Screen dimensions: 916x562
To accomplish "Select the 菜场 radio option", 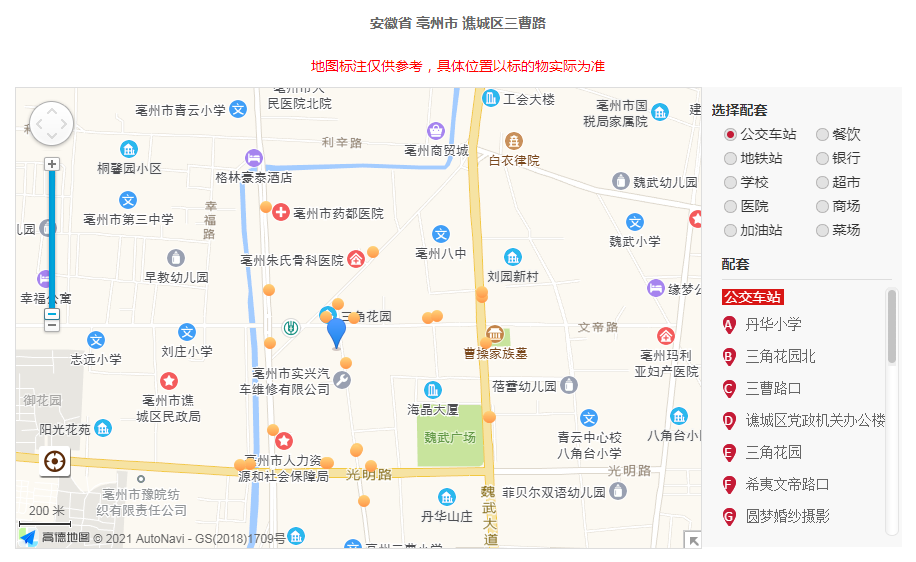I will click(x=822, y=230).
